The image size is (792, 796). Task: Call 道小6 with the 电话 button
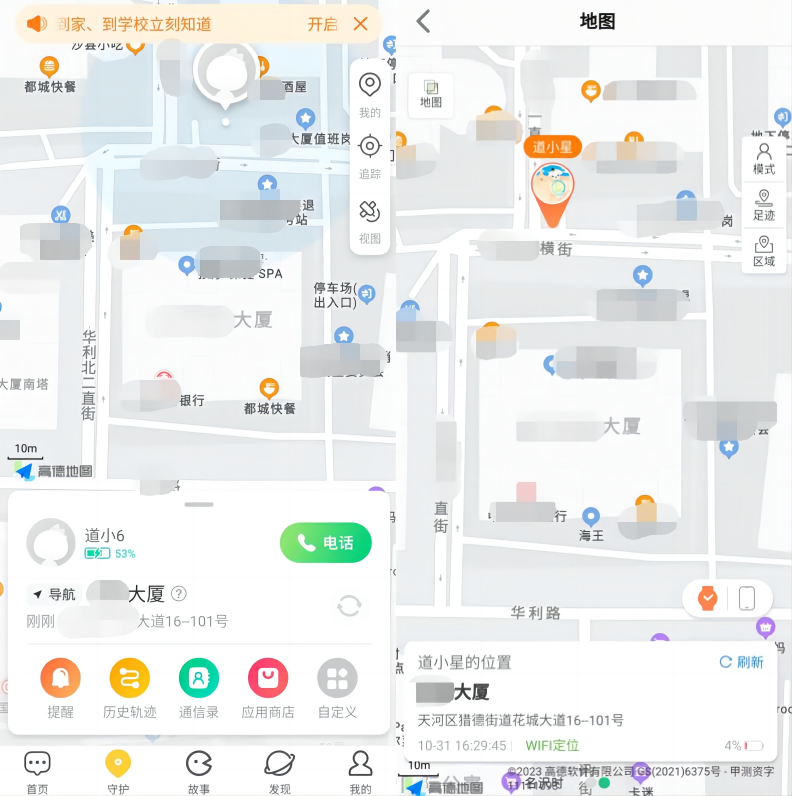(x=325, y=543)
